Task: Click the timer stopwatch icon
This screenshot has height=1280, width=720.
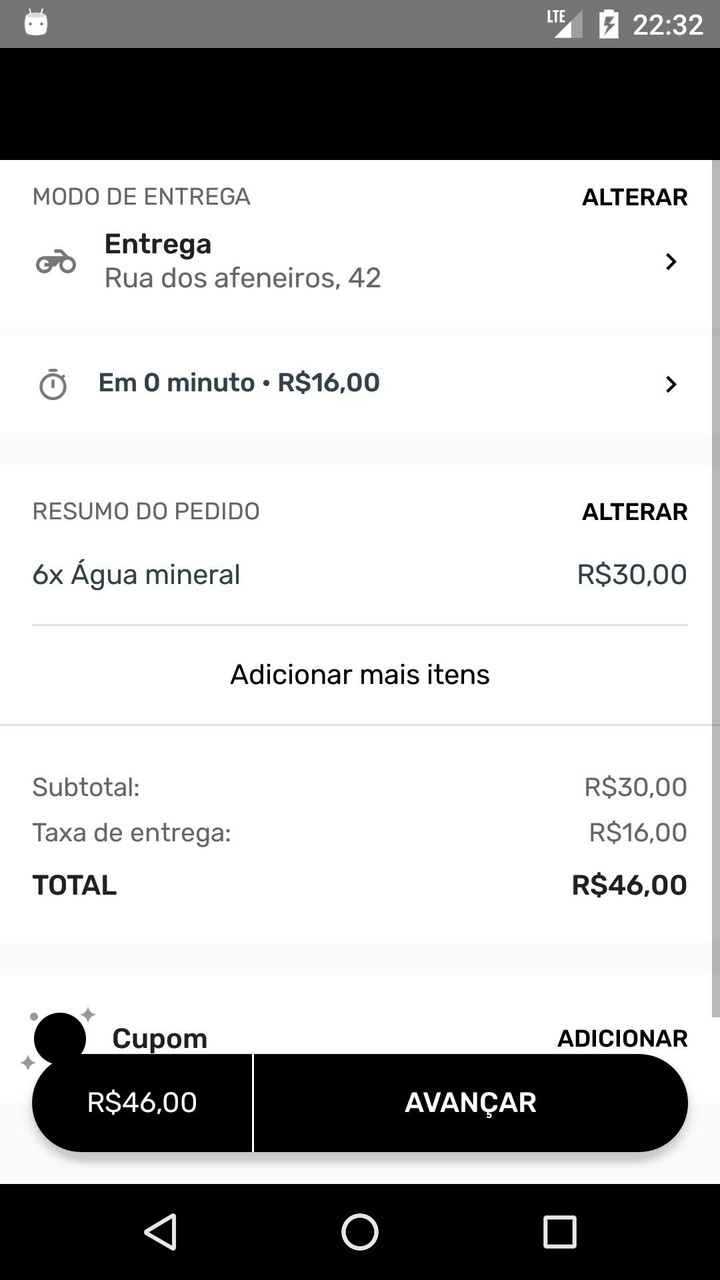Action: 53,383
